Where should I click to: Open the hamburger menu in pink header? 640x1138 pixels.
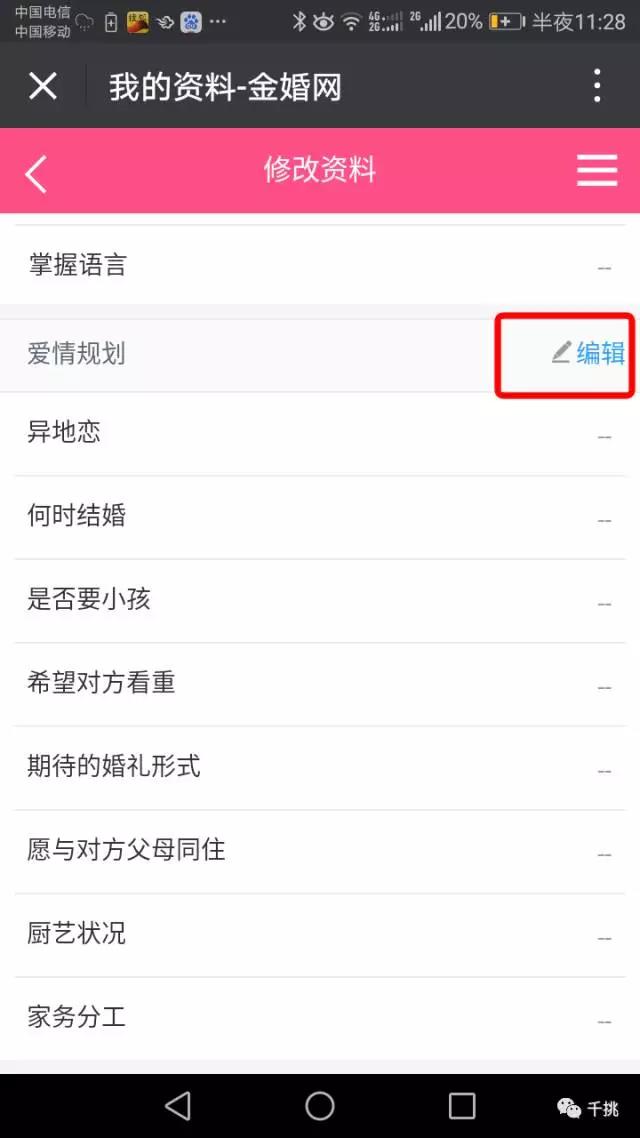point(596,171)
